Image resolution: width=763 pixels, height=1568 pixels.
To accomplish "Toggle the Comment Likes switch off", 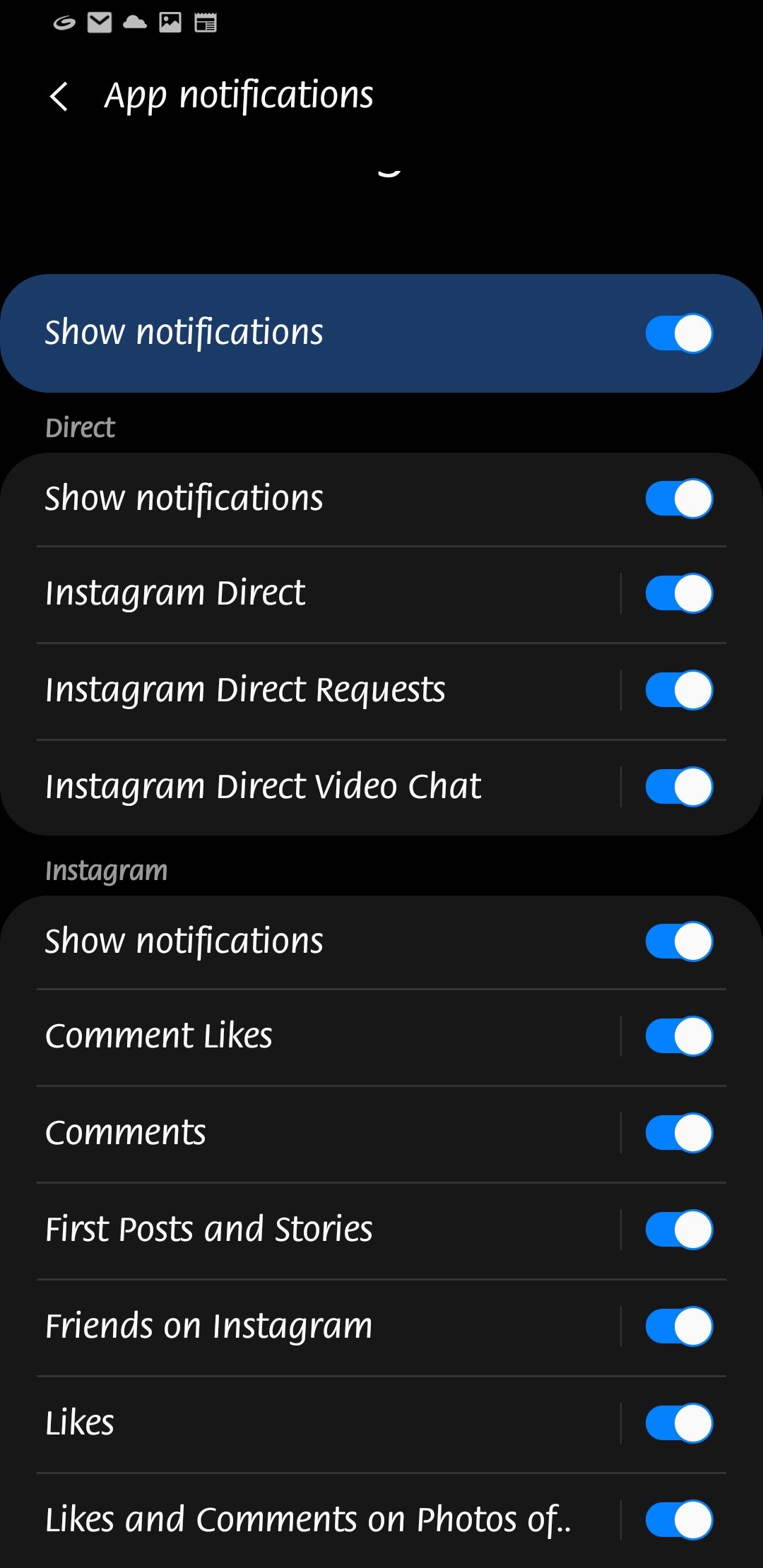I will pos(678,1036).
